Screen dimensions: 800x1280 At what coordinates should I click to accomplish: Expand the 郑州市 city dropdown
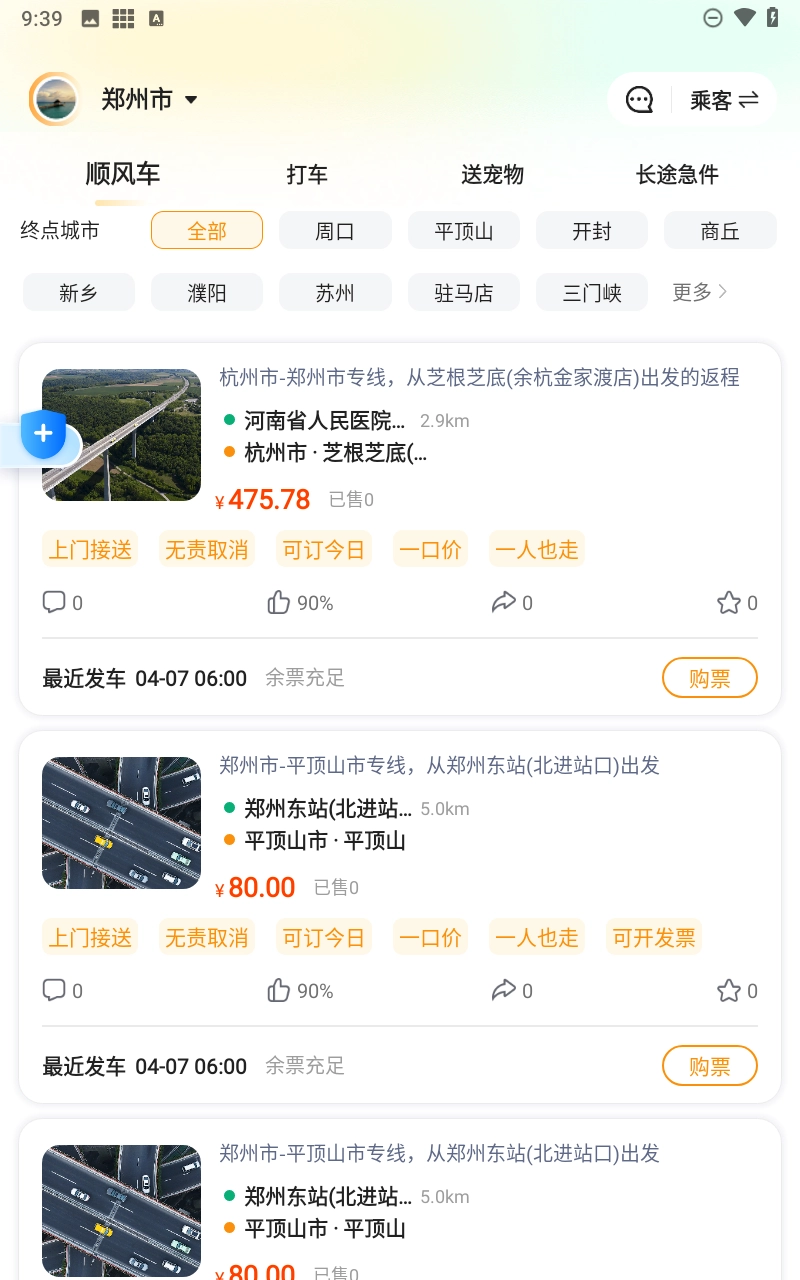click(150, 99)
